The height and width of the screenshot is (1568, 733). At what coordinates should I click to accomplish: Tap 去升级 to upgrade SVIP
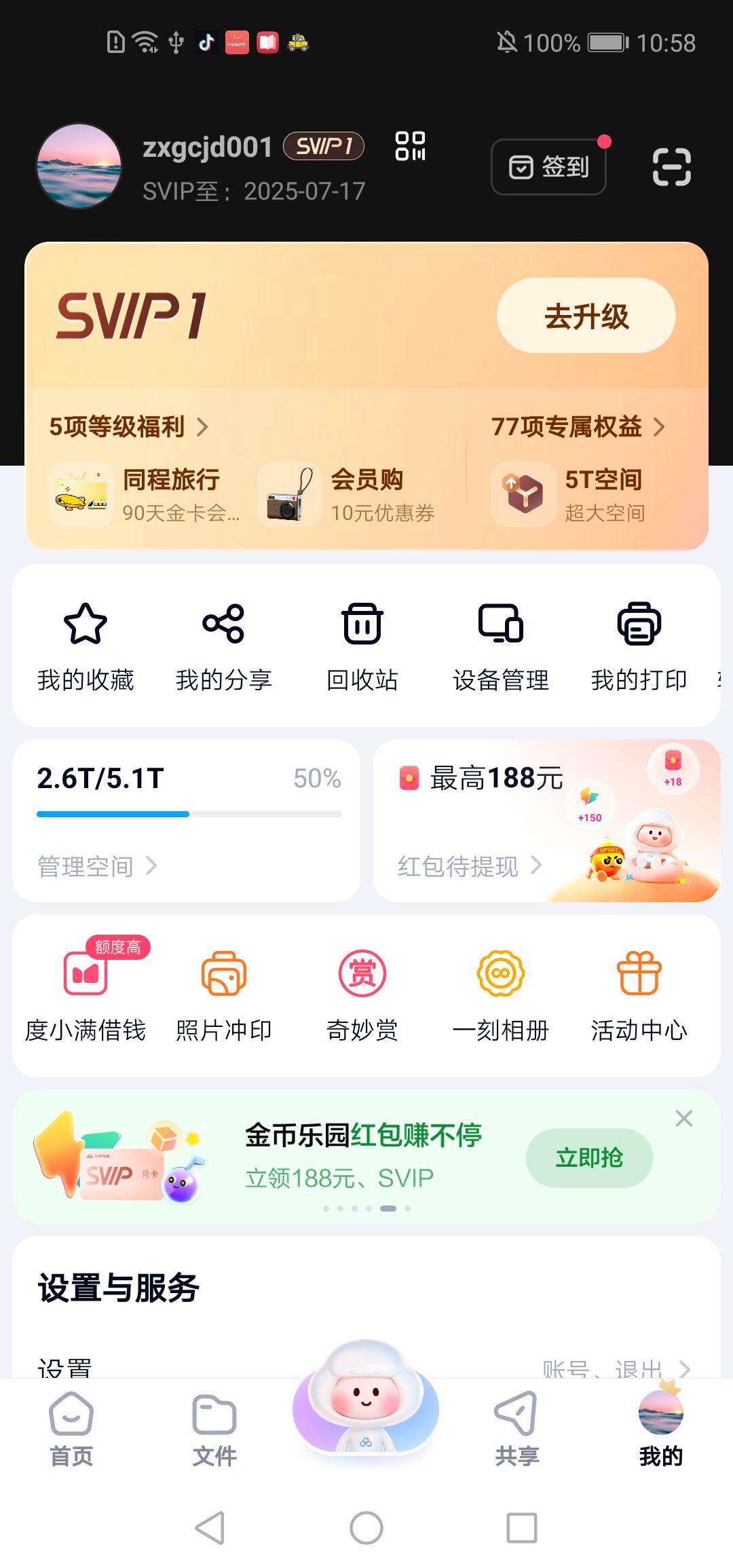tap(586, 316)
